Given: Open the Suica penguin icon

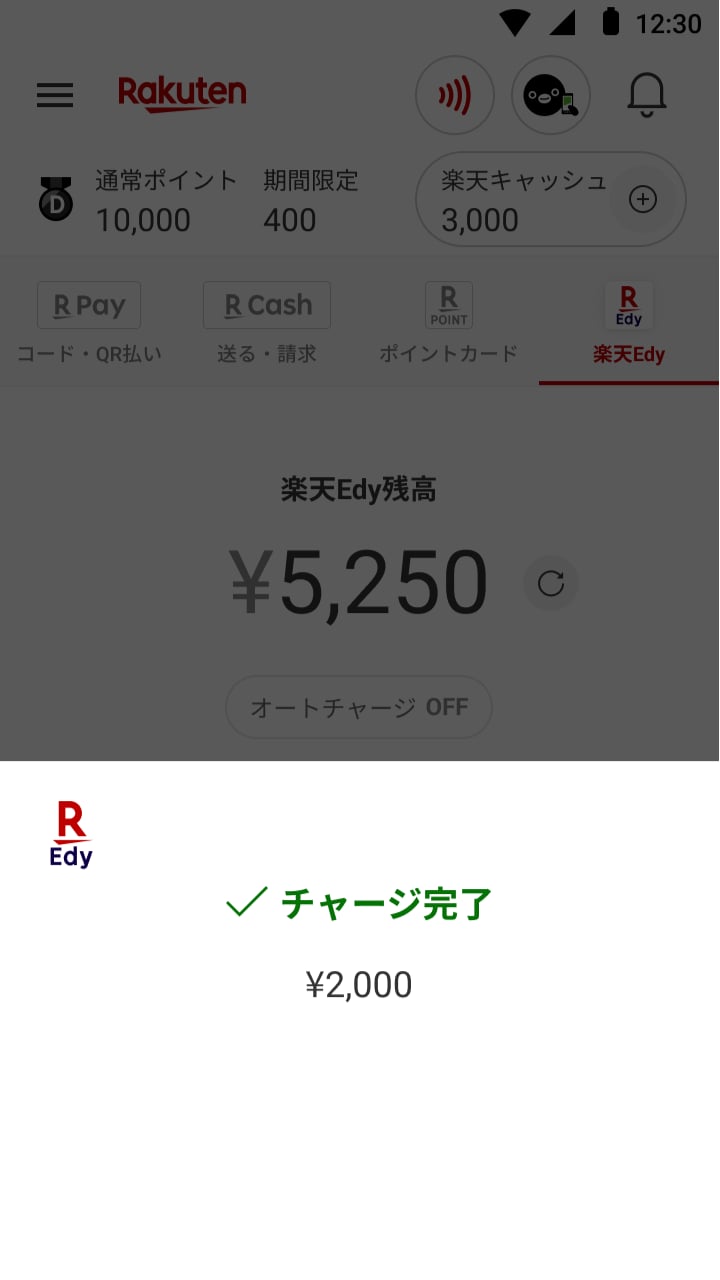Looking at the screenshot, I should [550, 95].
